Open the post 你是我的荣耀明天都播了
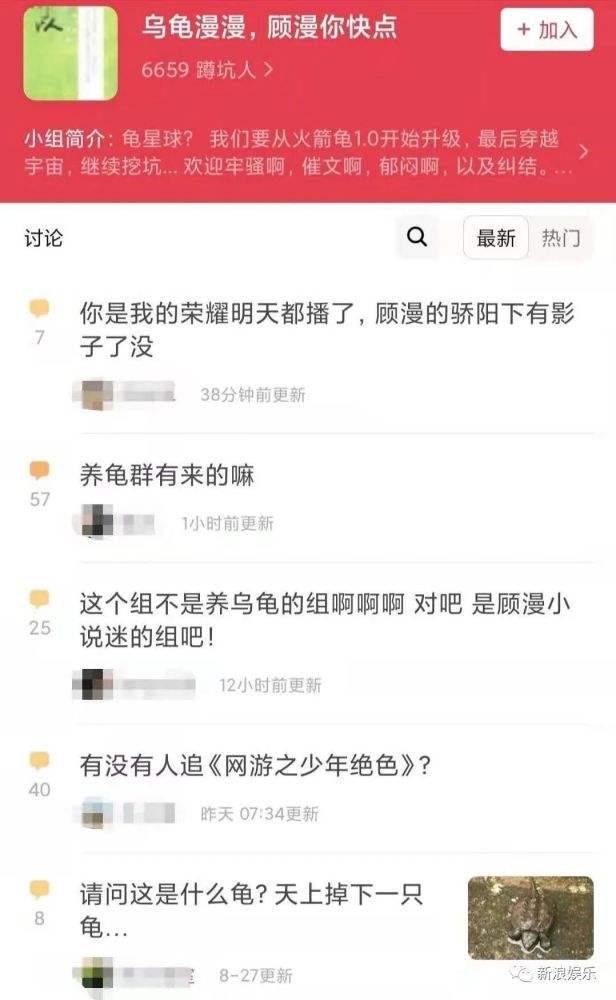The width and height of the screenshot is (616, 1000). coord(328,330)
